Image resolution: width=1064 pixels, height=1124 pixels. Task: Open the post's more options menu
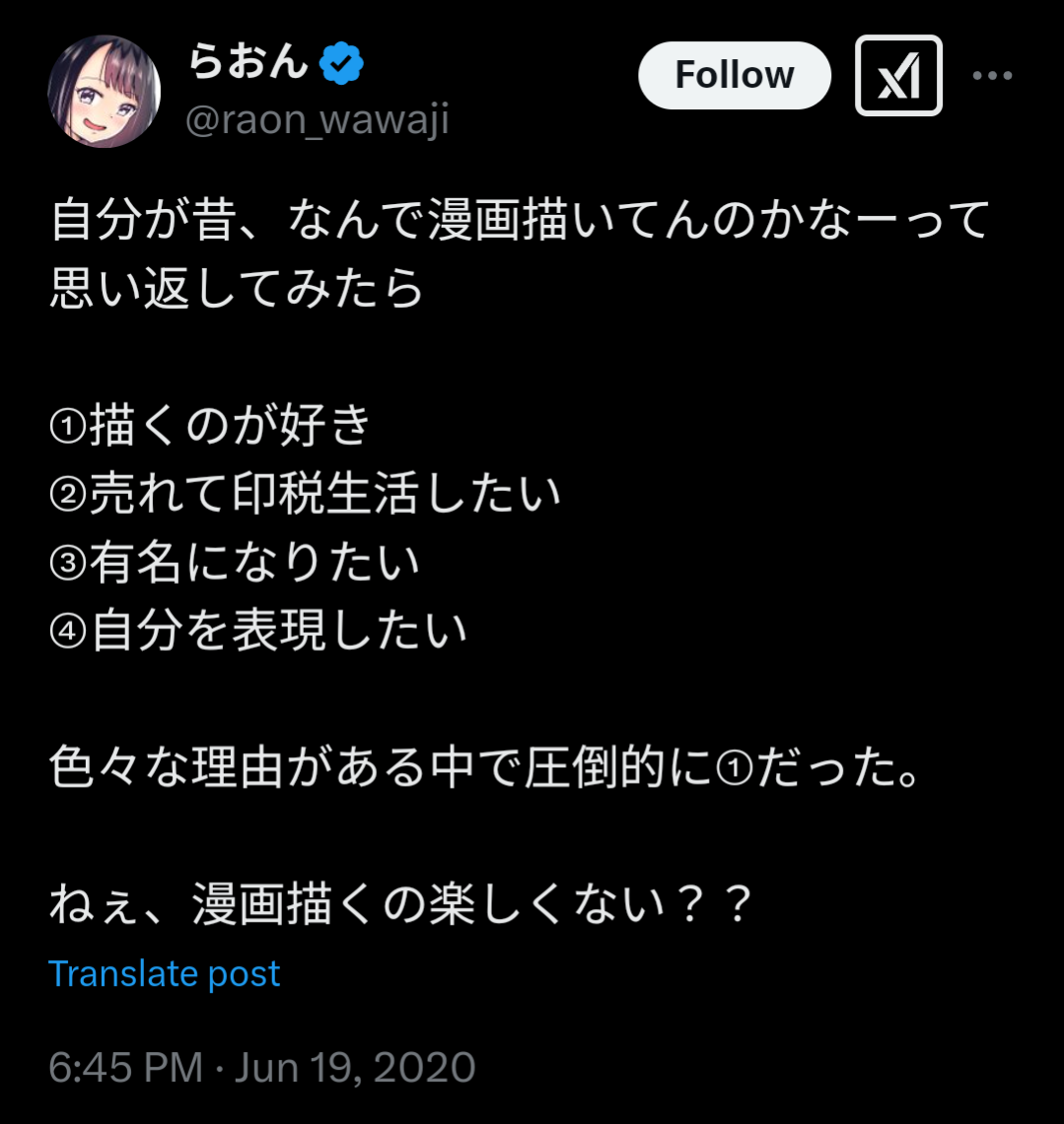(x=992, y=76)
